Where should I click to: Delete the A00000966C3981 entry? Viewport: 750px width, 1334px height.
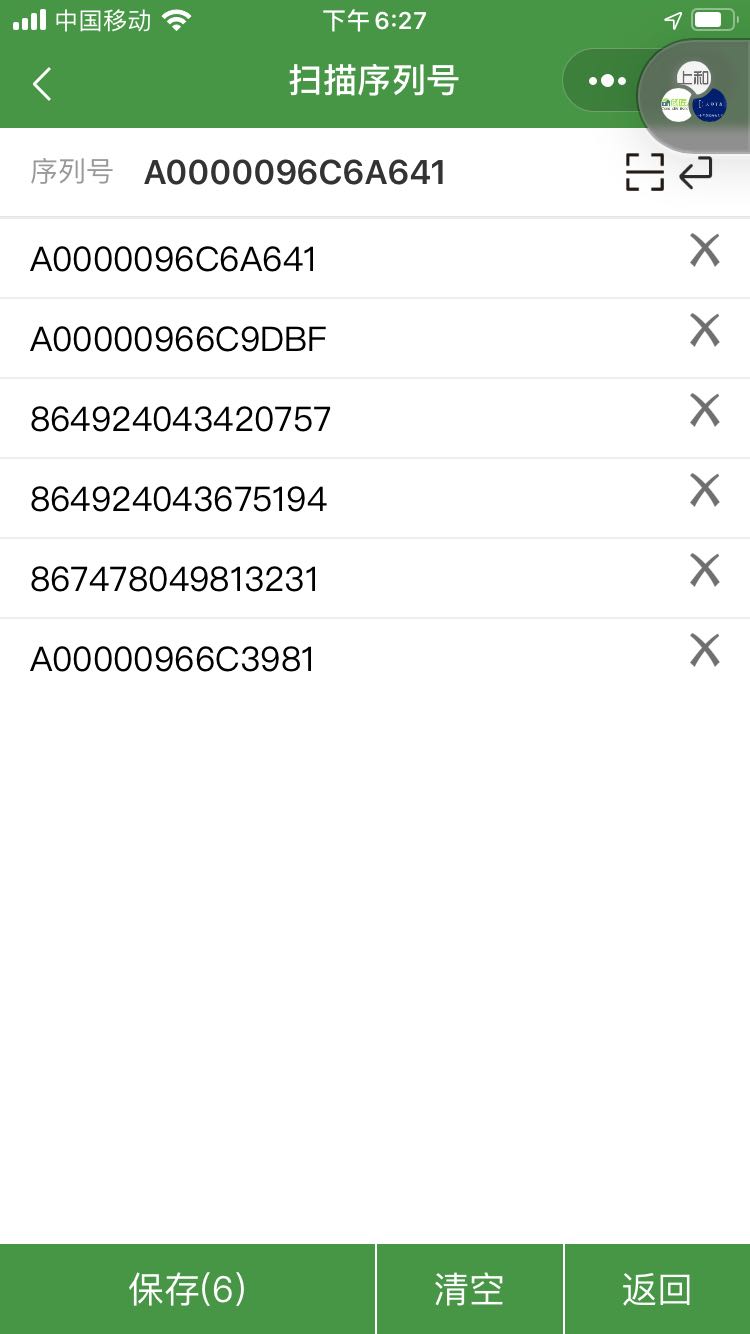pos(705,650)
